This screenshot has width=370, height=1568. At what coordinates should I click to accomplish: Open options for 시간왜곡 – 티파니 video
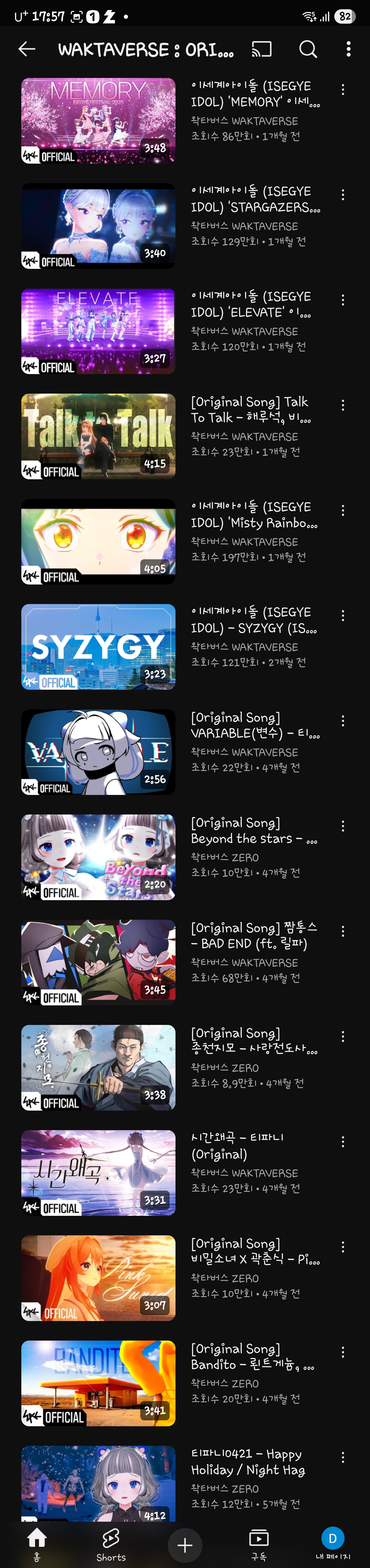343,1141
